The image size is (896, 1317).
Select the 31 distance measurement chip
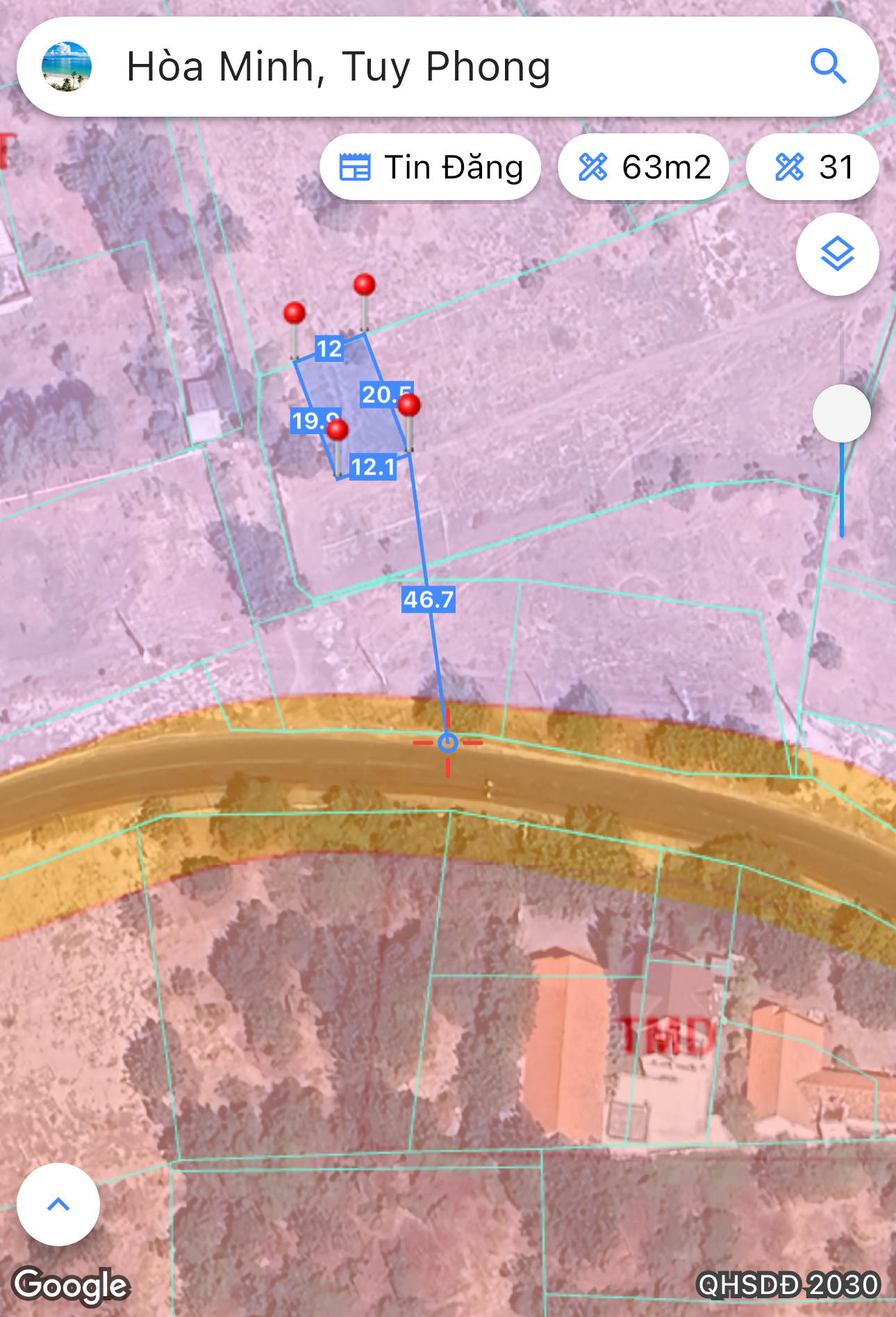813,167
